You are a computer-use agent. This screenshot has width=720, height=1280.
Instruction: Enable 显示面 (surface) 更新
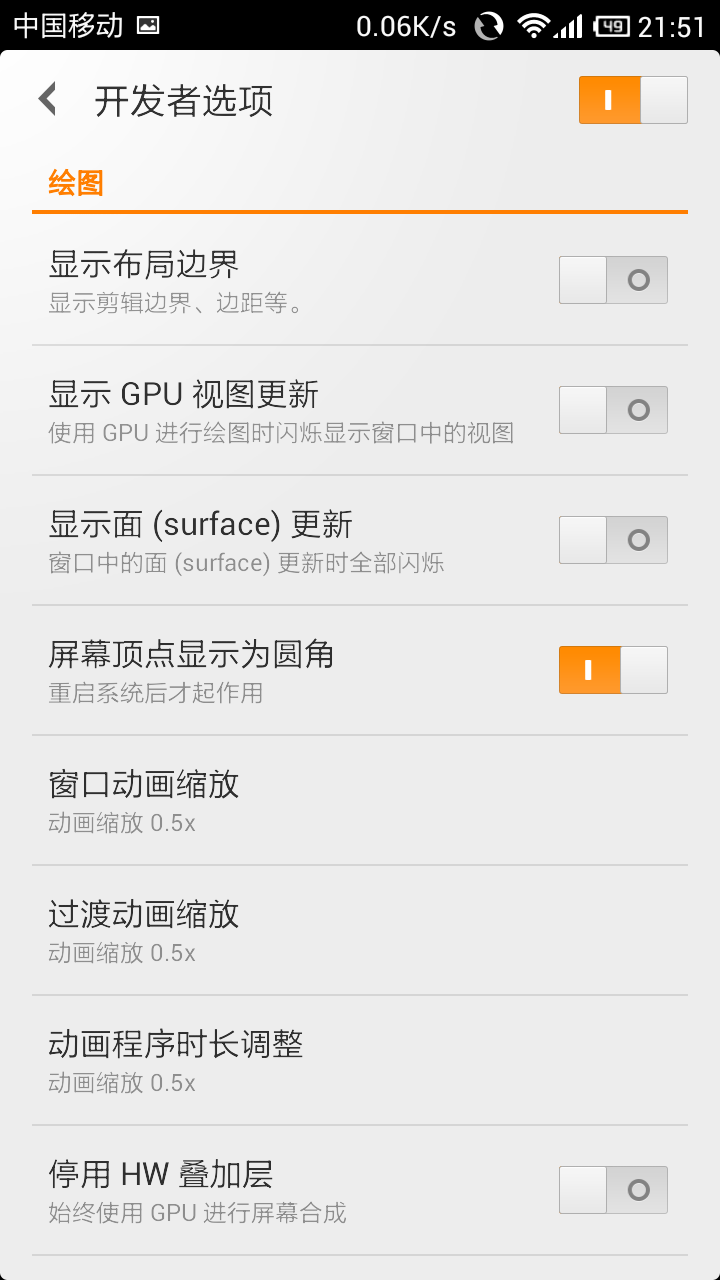pyautogui.click(x=612, y=540)
